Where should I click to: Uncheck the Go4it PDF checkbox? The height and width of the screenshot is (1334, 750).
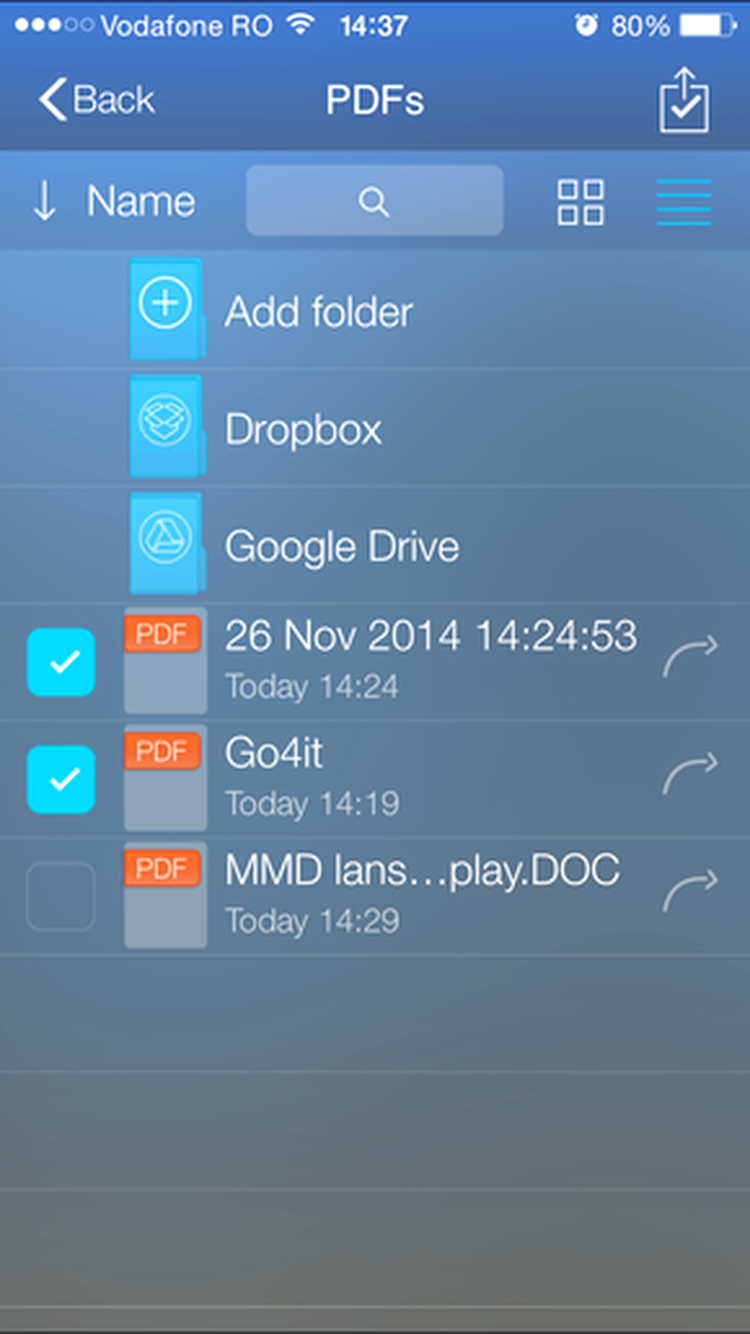click(x=61, y=779)
